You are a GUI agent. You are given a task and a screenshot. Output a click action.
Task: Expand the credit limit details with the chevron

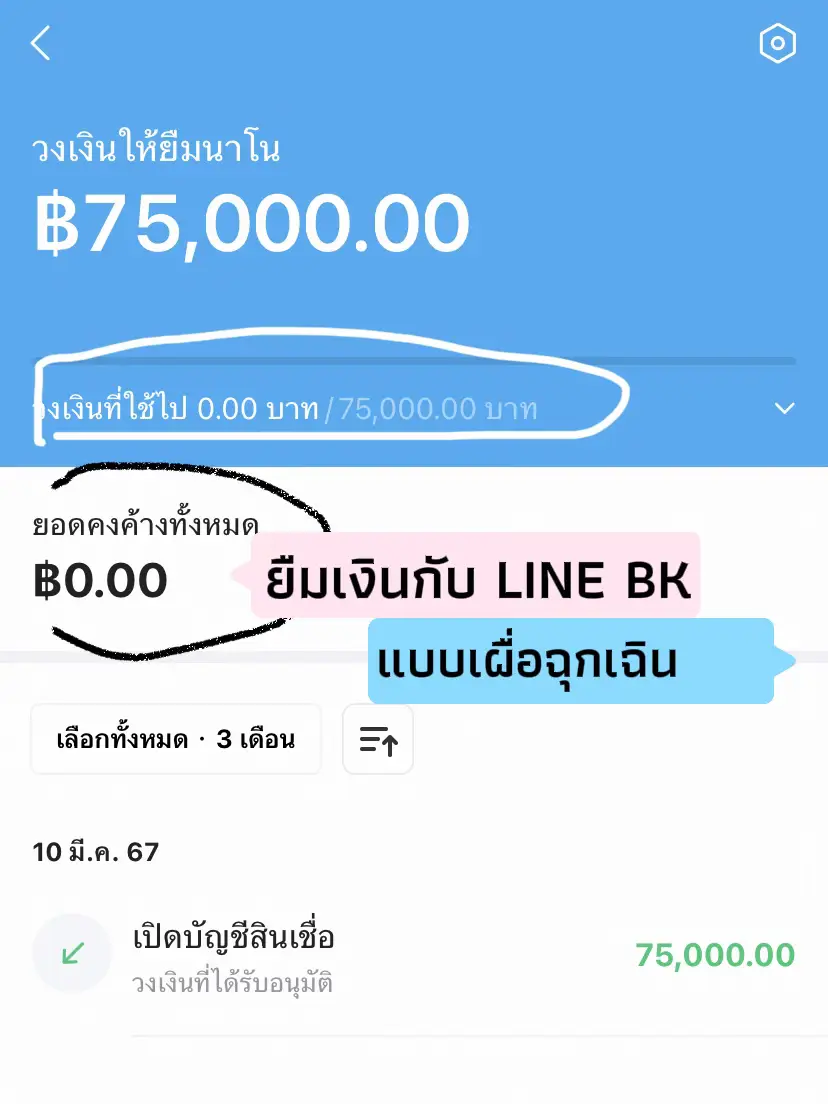[783, 408]
